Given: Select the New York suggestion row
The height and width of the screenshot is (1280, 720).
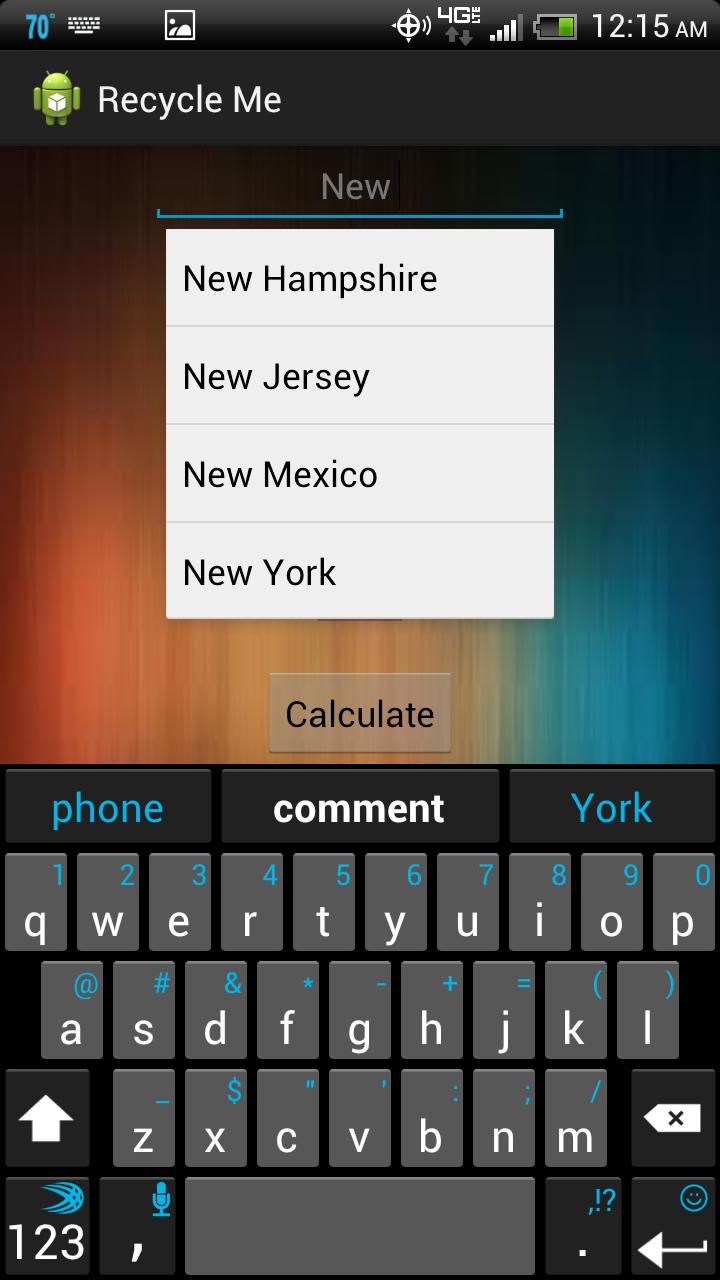Looking at the screenshot, I should (x=359, y=572).
